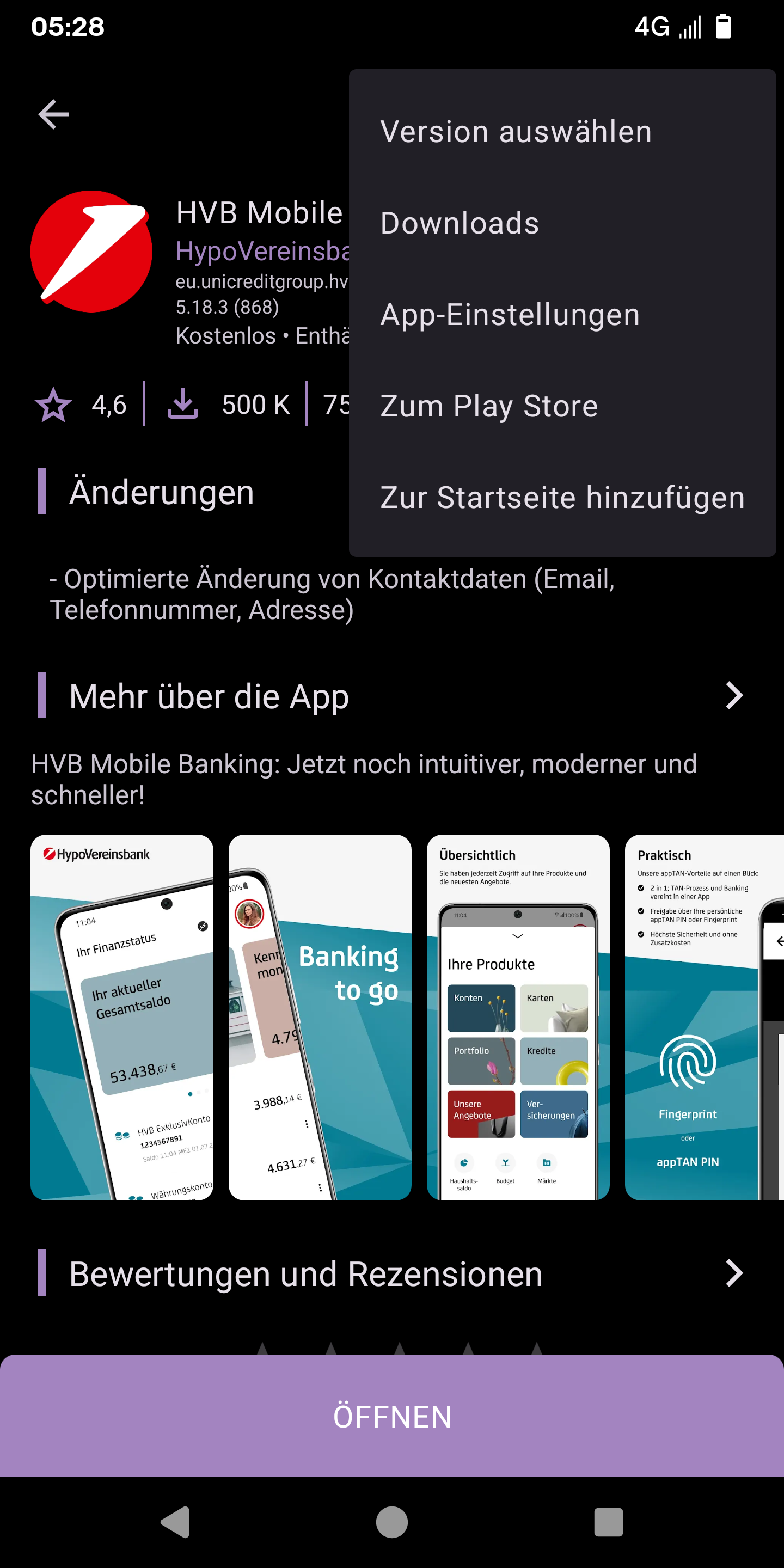Choose 'Zum Play Store'
This screenshot has height=1568, width=784.
coord(489,406)
